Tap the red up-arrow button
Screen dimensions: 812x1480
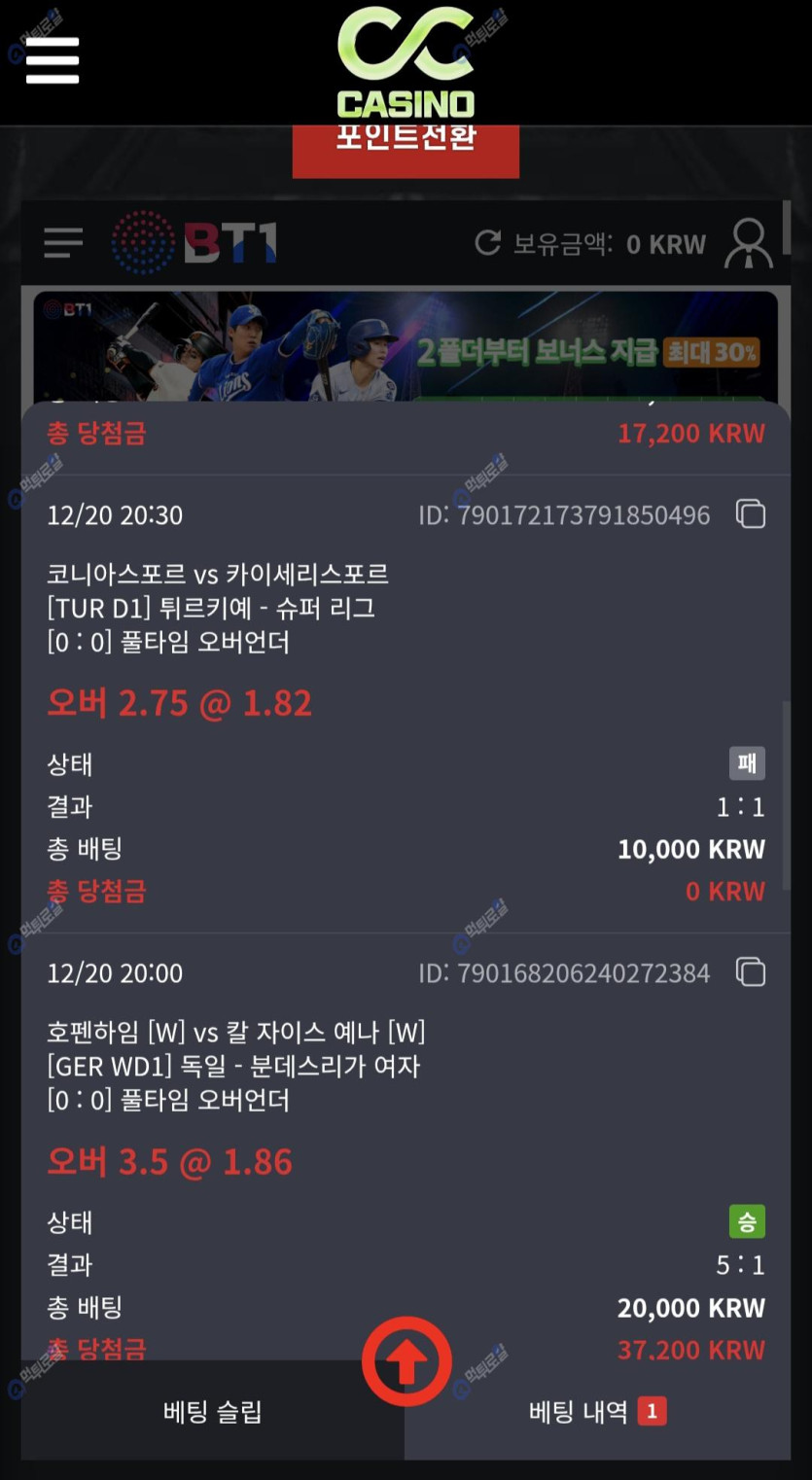tap(406, 1361)
